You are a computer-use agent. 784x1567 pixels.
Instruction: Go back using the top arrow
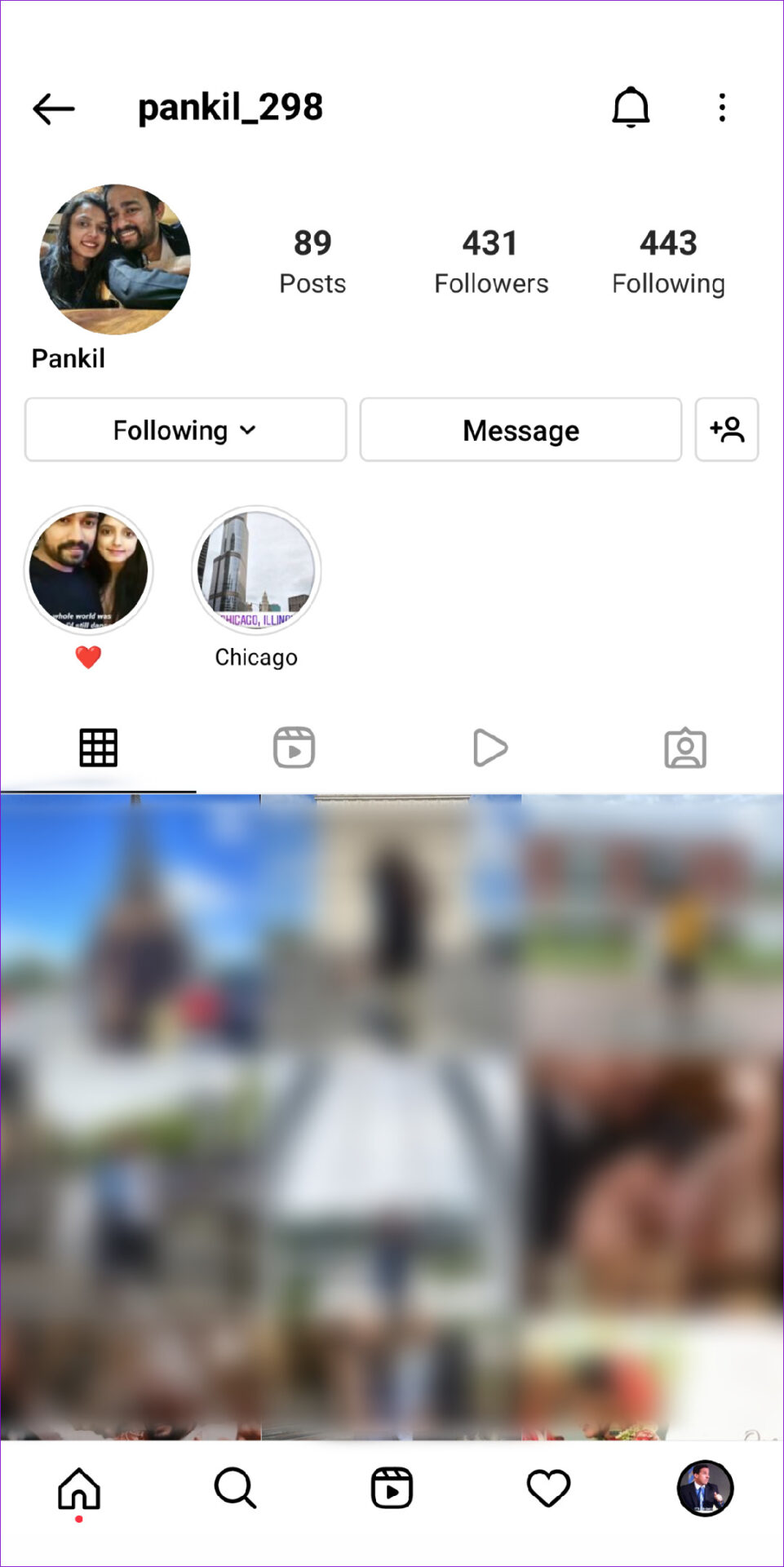(x=54, y=109)
